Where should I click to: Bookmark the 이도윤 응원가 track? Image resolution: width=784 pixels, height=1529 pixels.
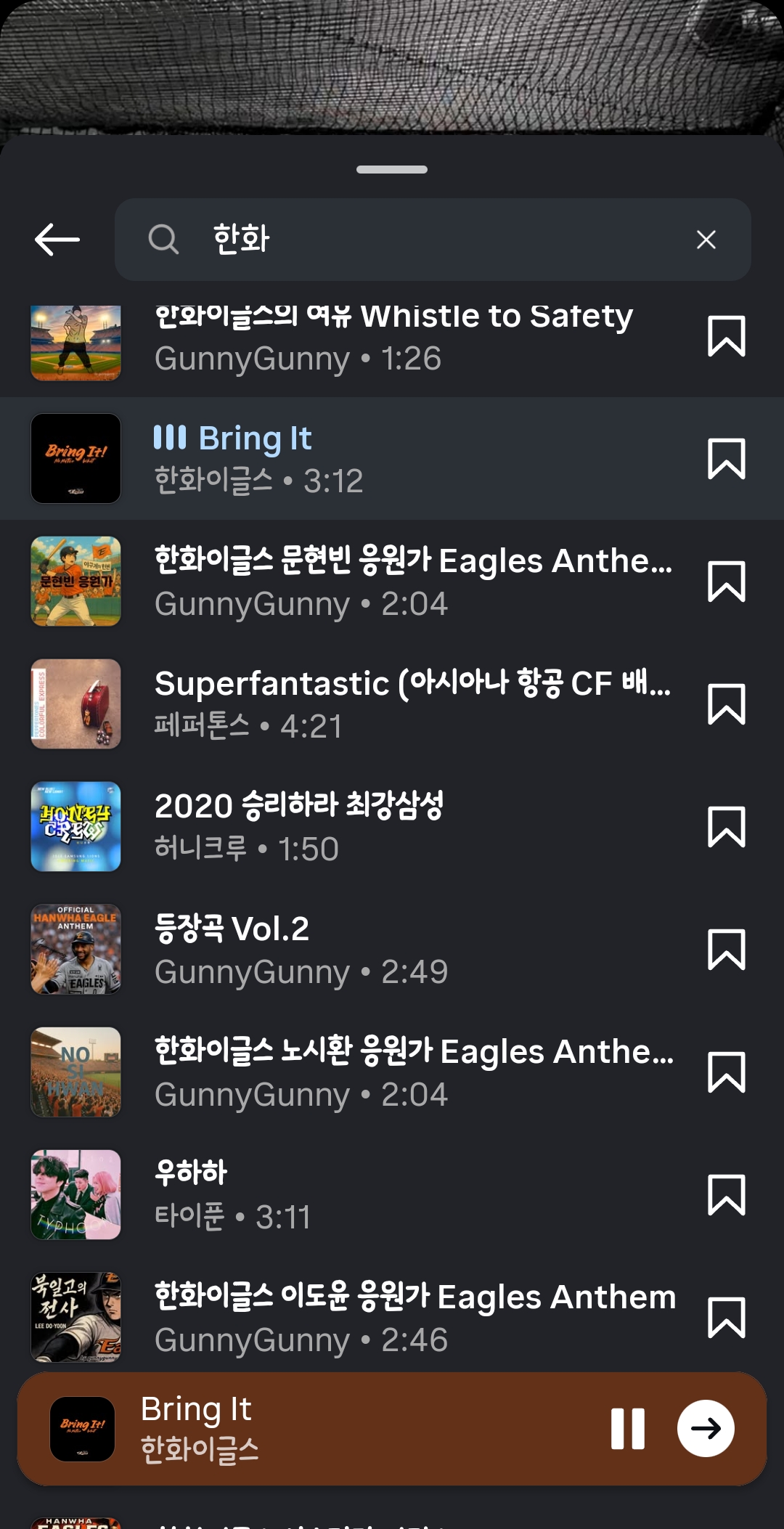[x=726, y=1318]
